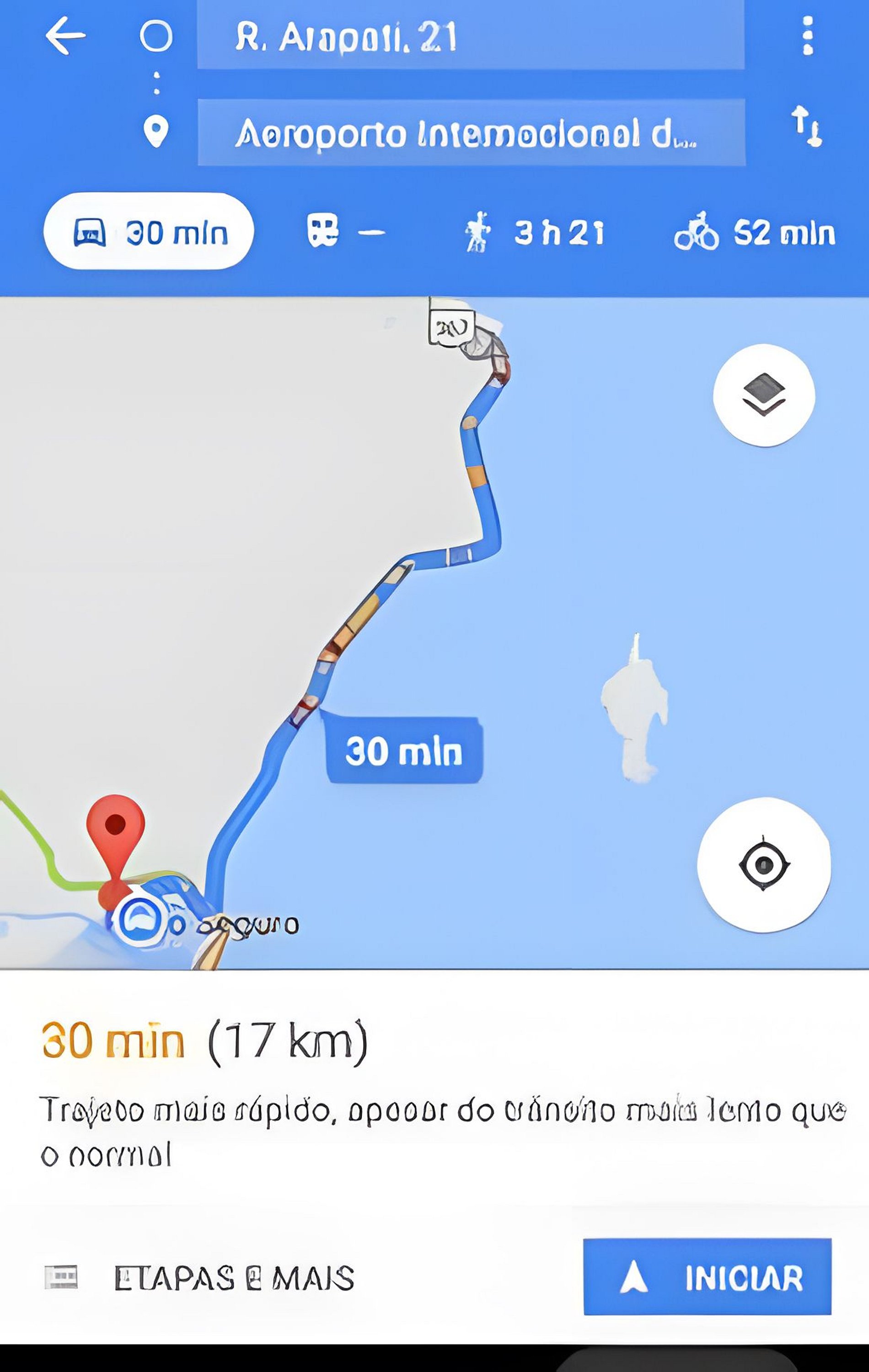Tap the 30 min route label on map
This screenshot has width=869, height=1372.
[403, 750]
